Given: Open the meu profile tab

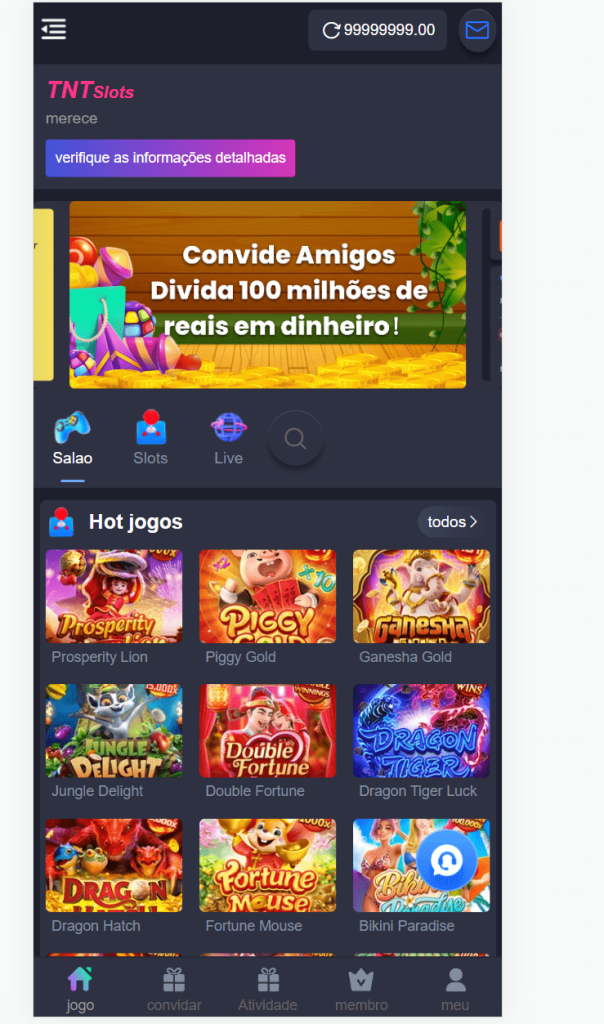Looking at the screenshot, I should coord(455,989).
